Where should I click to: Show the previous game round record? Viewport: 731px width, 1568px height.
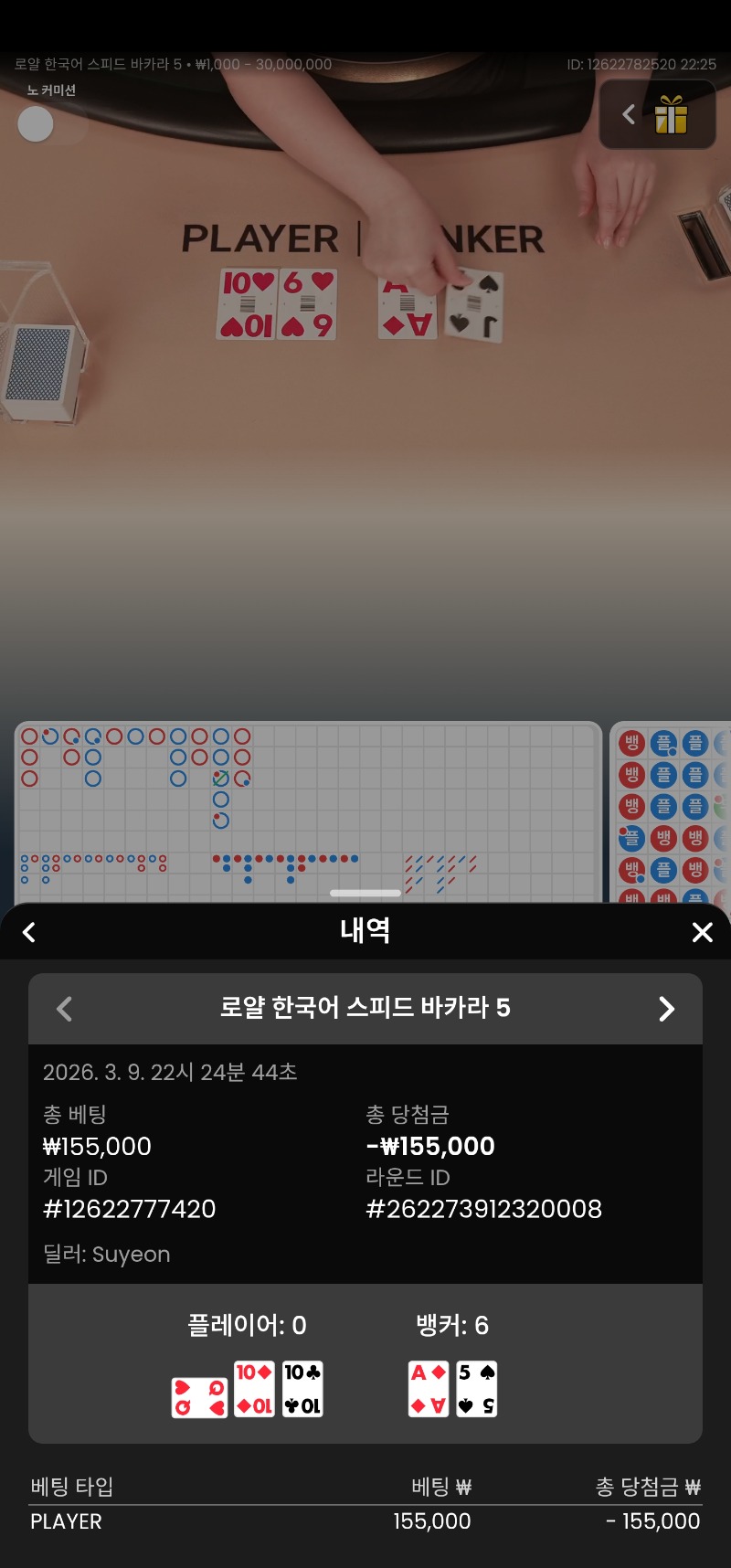(64, 1009)
